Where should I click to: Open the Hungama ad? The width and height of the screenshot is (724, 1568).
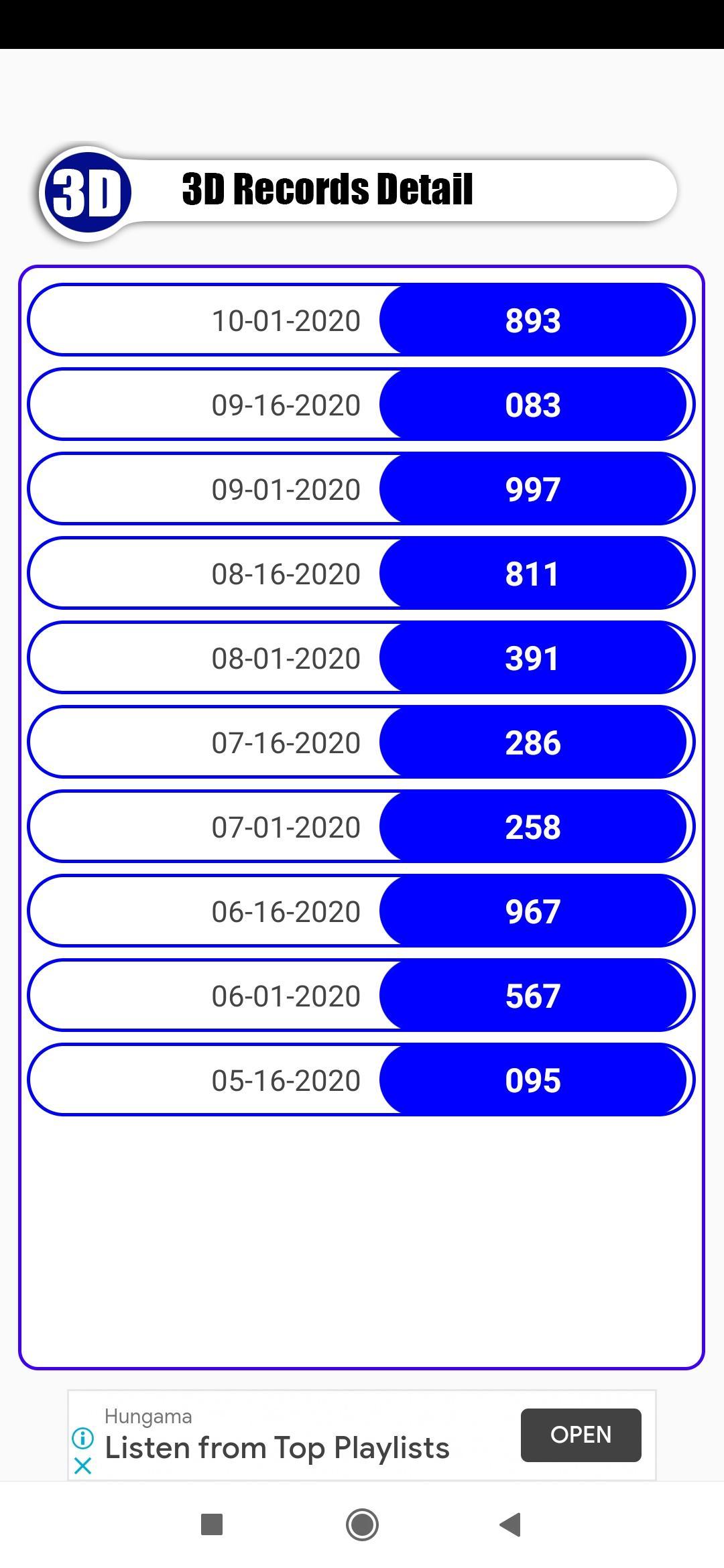coord(581,1435)
